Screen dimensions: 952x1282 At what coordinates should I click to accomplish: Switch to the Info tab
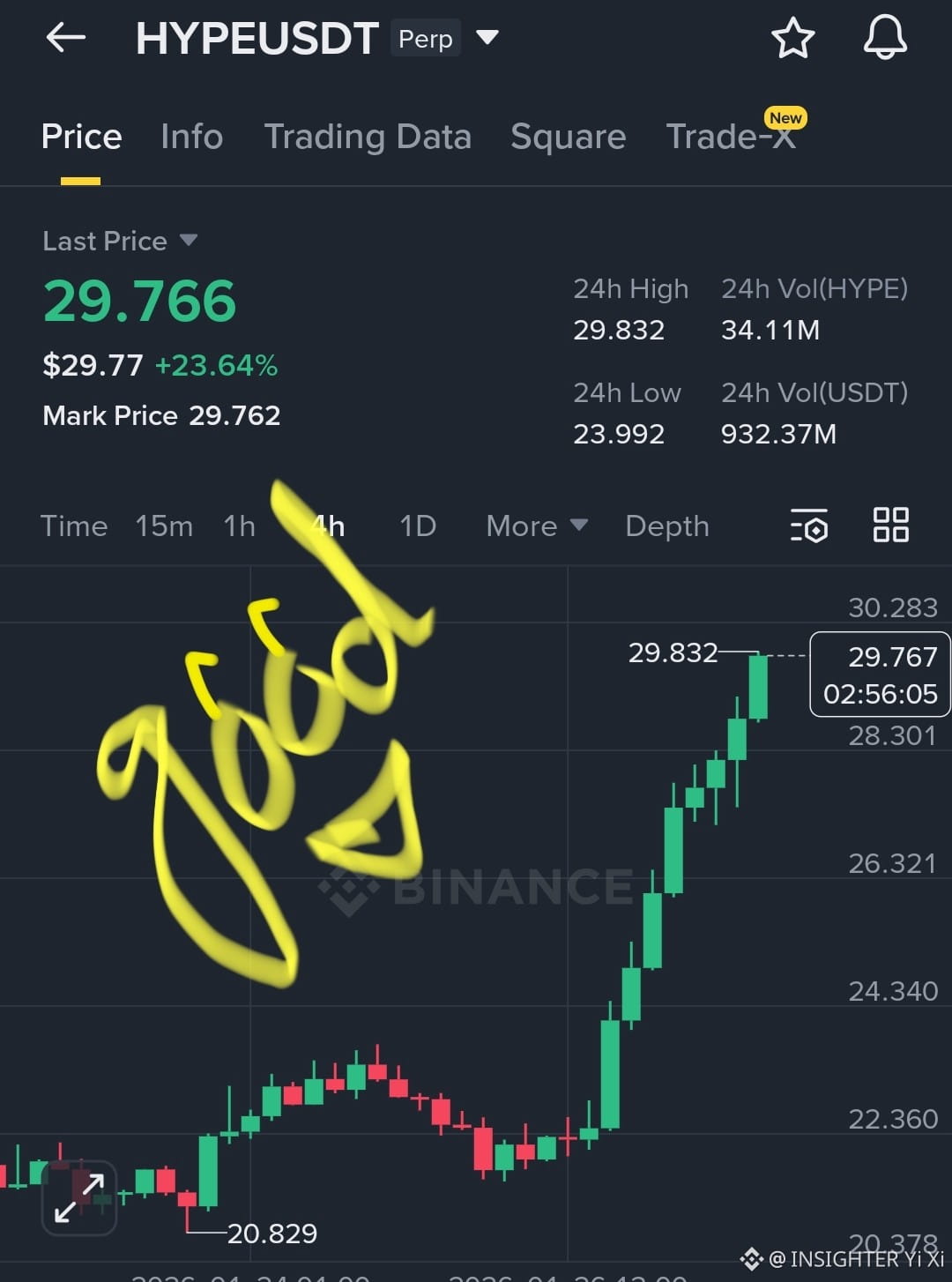pos(191,137)
